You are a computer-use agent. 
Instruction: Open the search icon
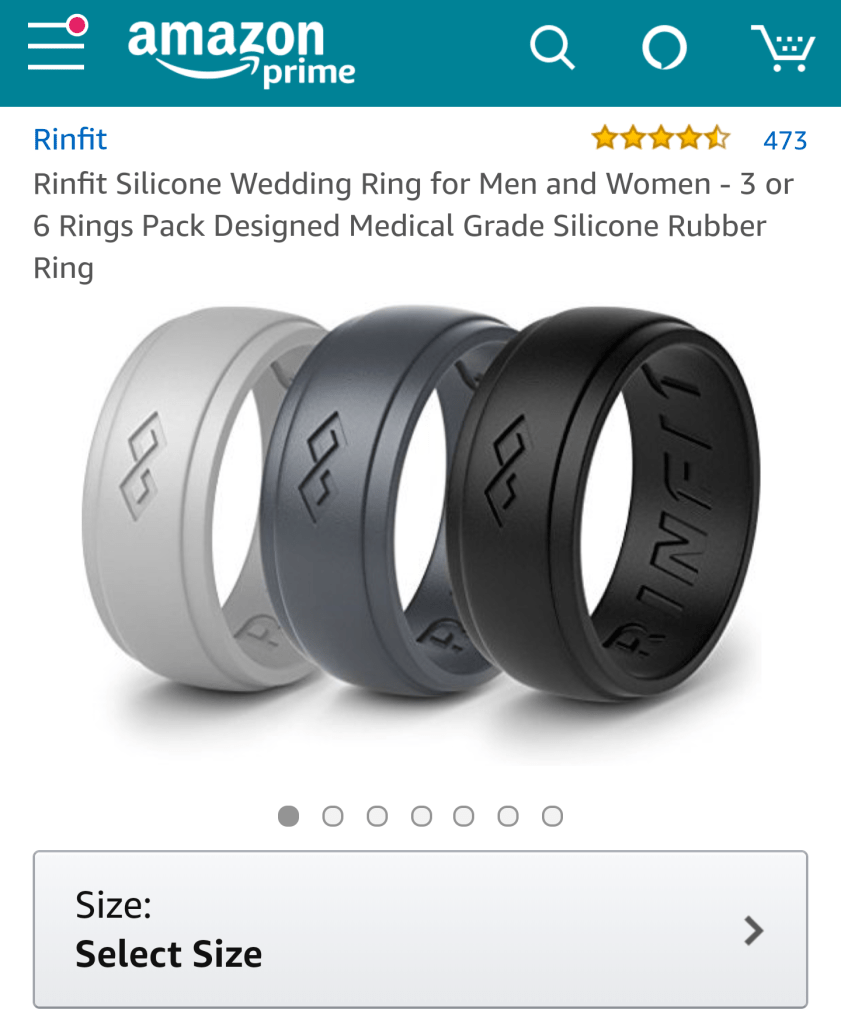(x=551, y=47)
